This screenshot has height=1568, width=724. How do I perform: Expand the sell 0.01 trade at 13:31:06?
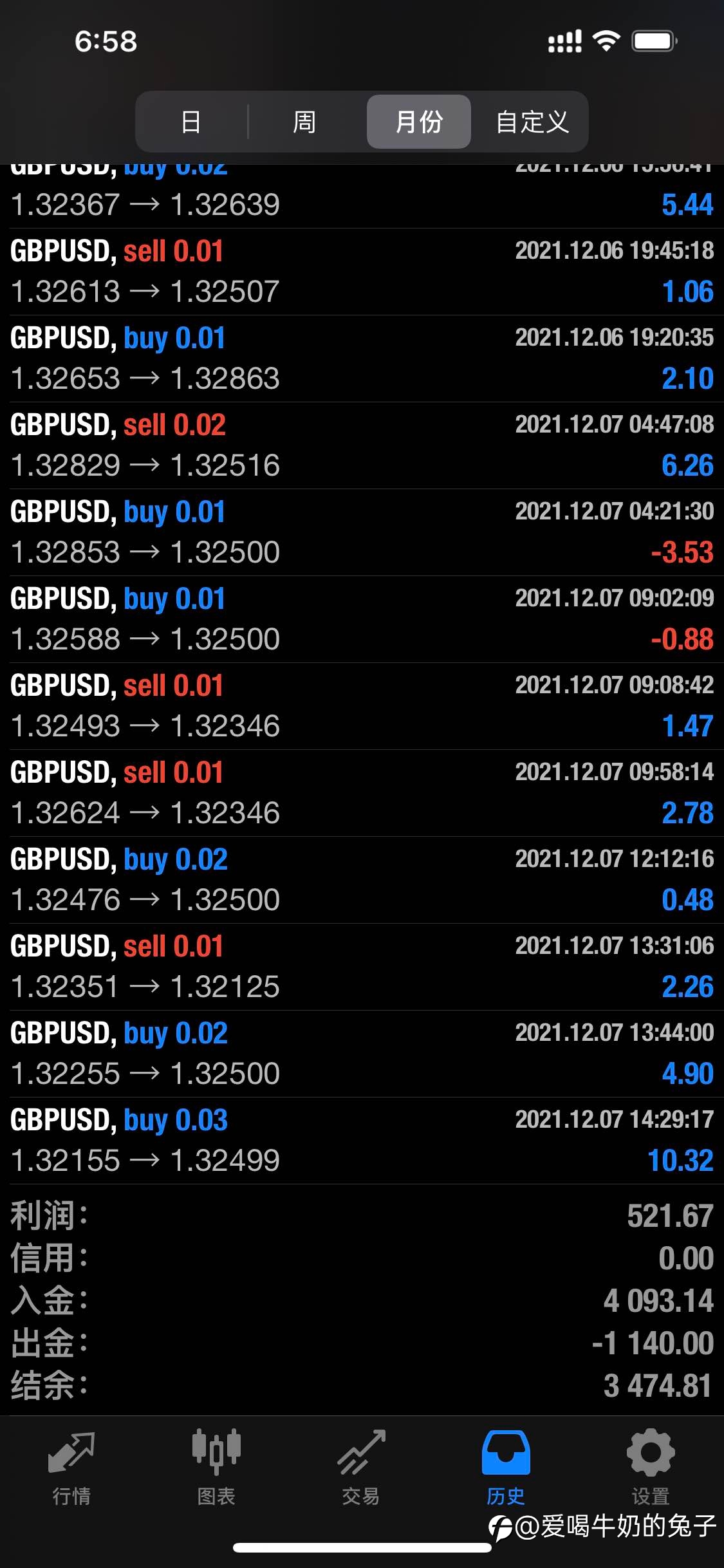pos(362,967)
